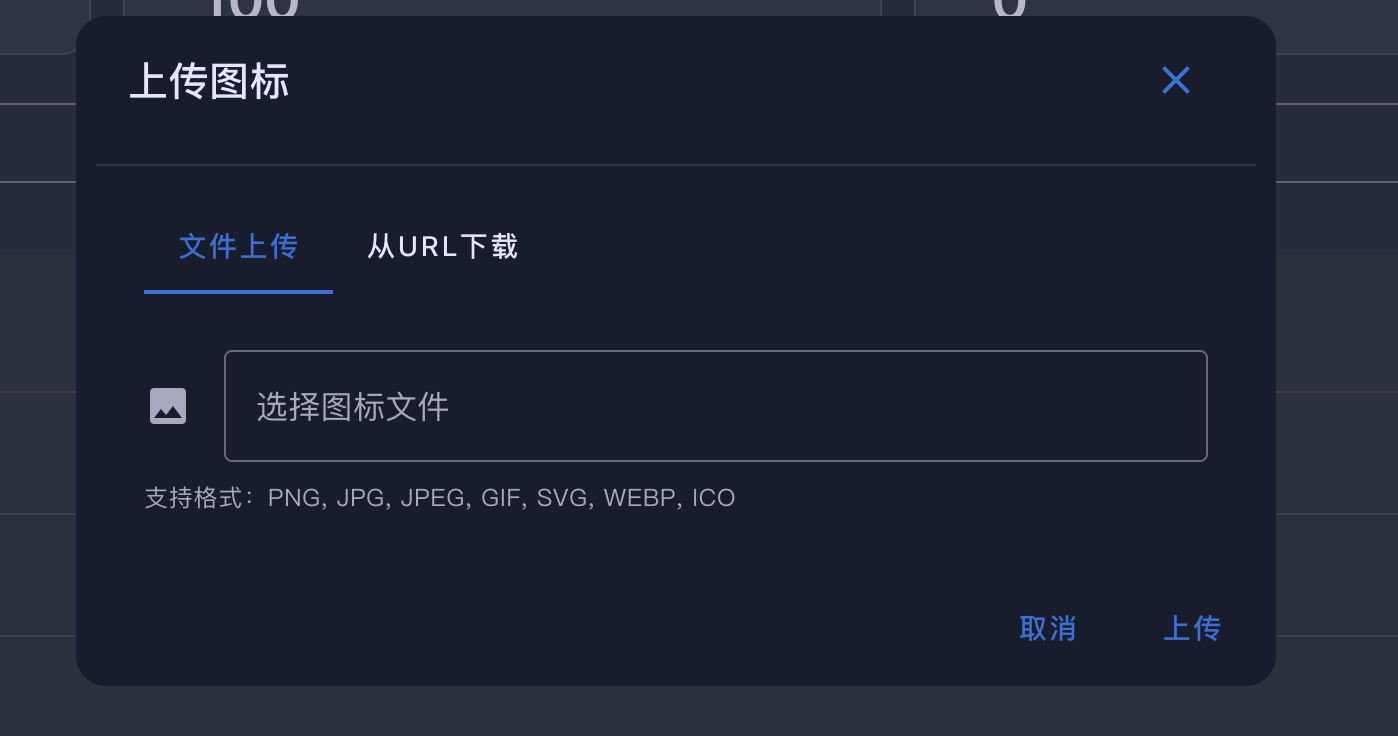
Task: Switch to the 从URL下载 tab
Action: coord(442,246)
